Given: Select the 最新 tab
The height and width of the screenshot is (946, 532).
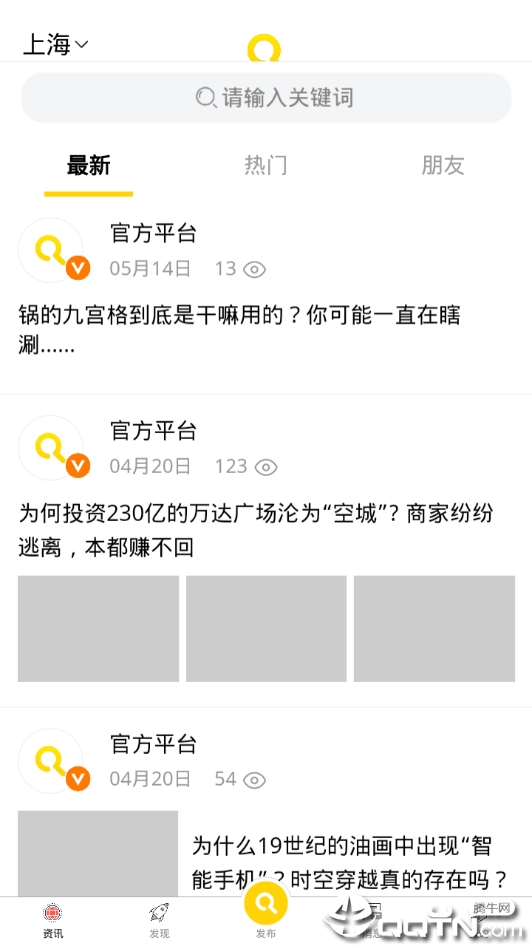Looking at the screenshot, I should 89,165.
